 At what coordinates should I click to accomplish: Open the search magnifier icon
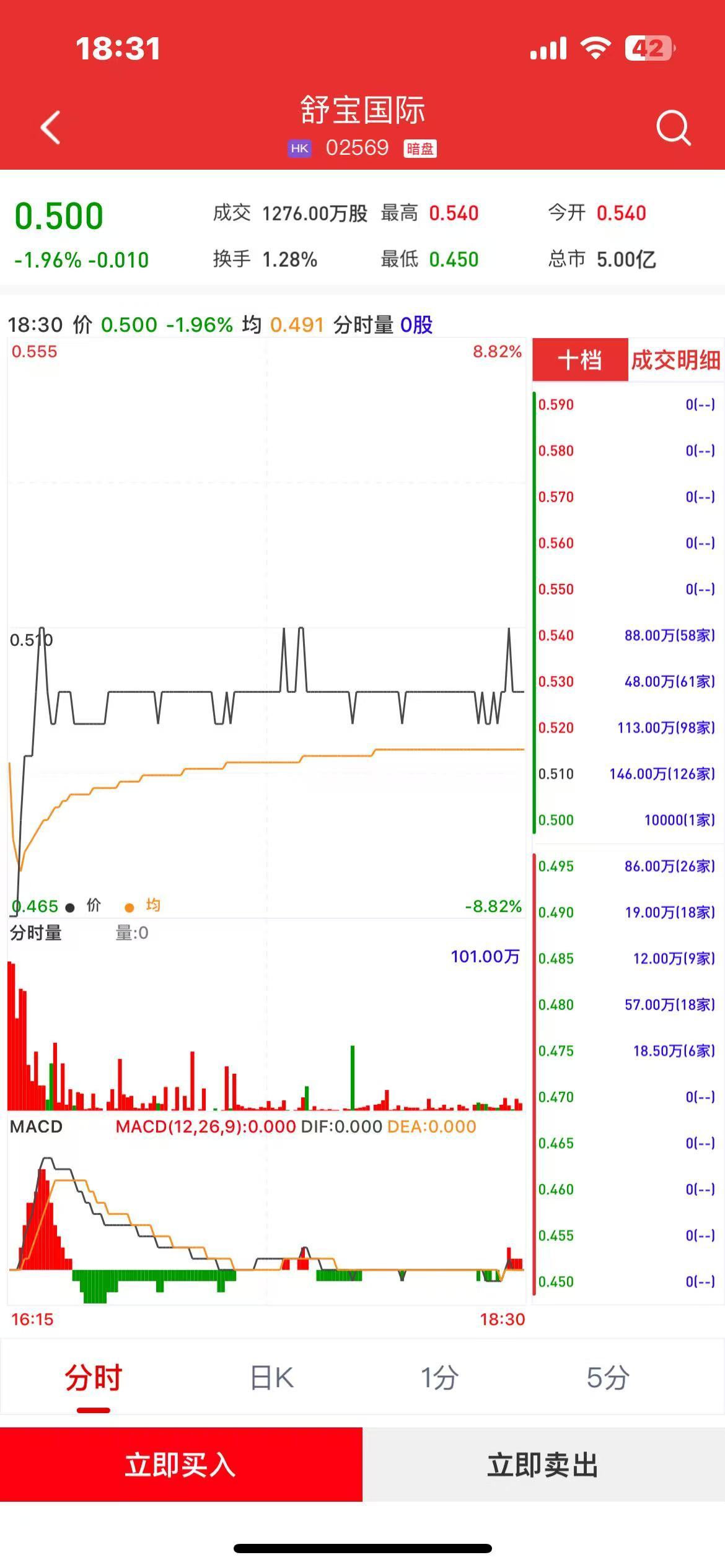[673, 128]
